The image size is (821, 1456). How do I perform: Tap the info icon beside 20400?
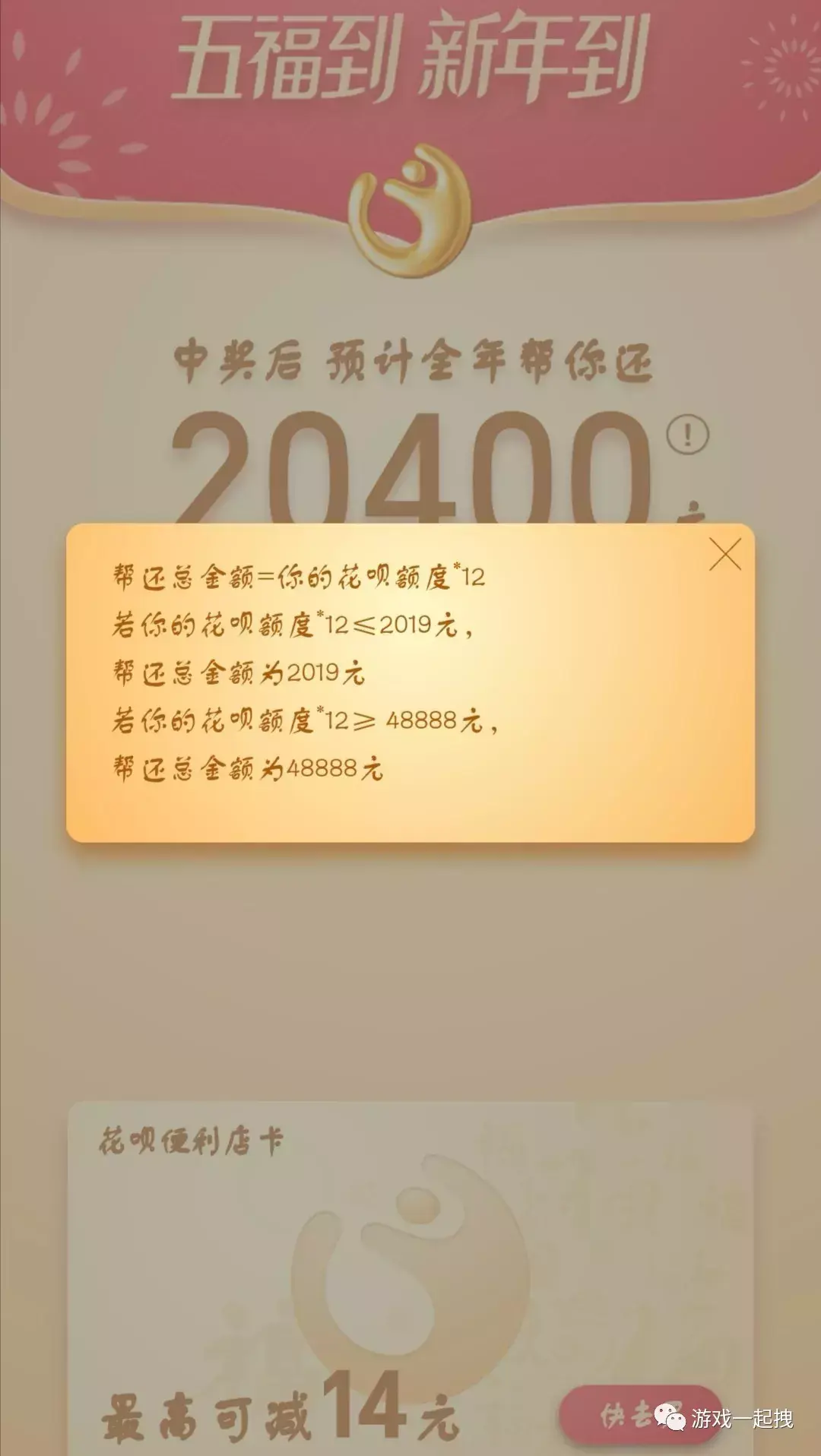point(687,435)
